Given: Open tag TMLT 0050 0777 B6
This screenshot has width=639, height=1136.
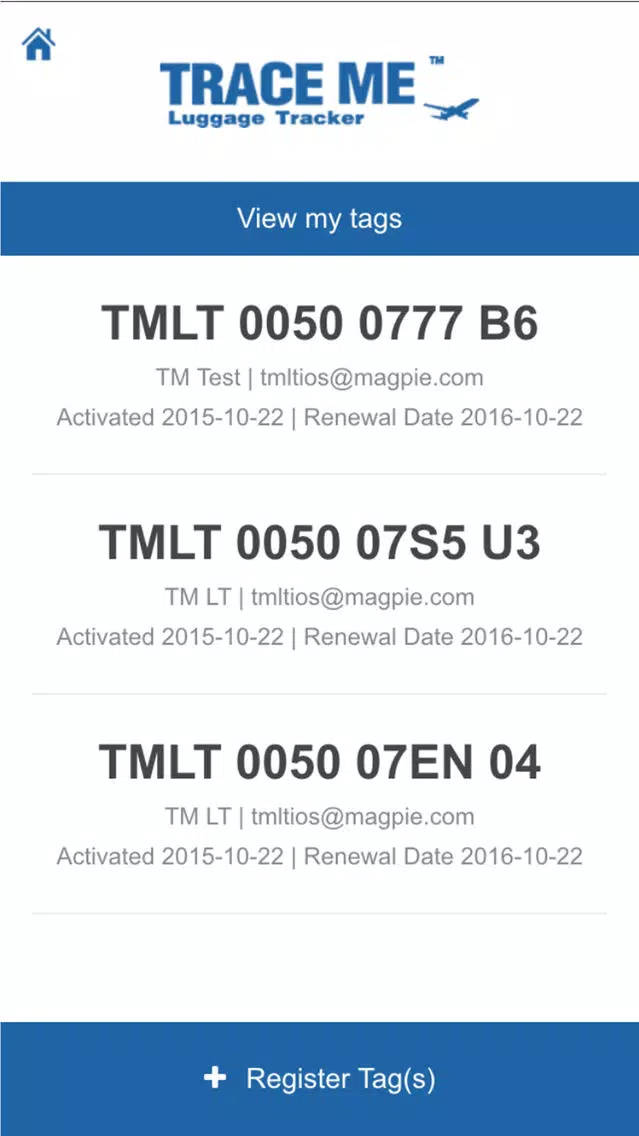Looking at the screenshot, I should click(x=319, y=325).
